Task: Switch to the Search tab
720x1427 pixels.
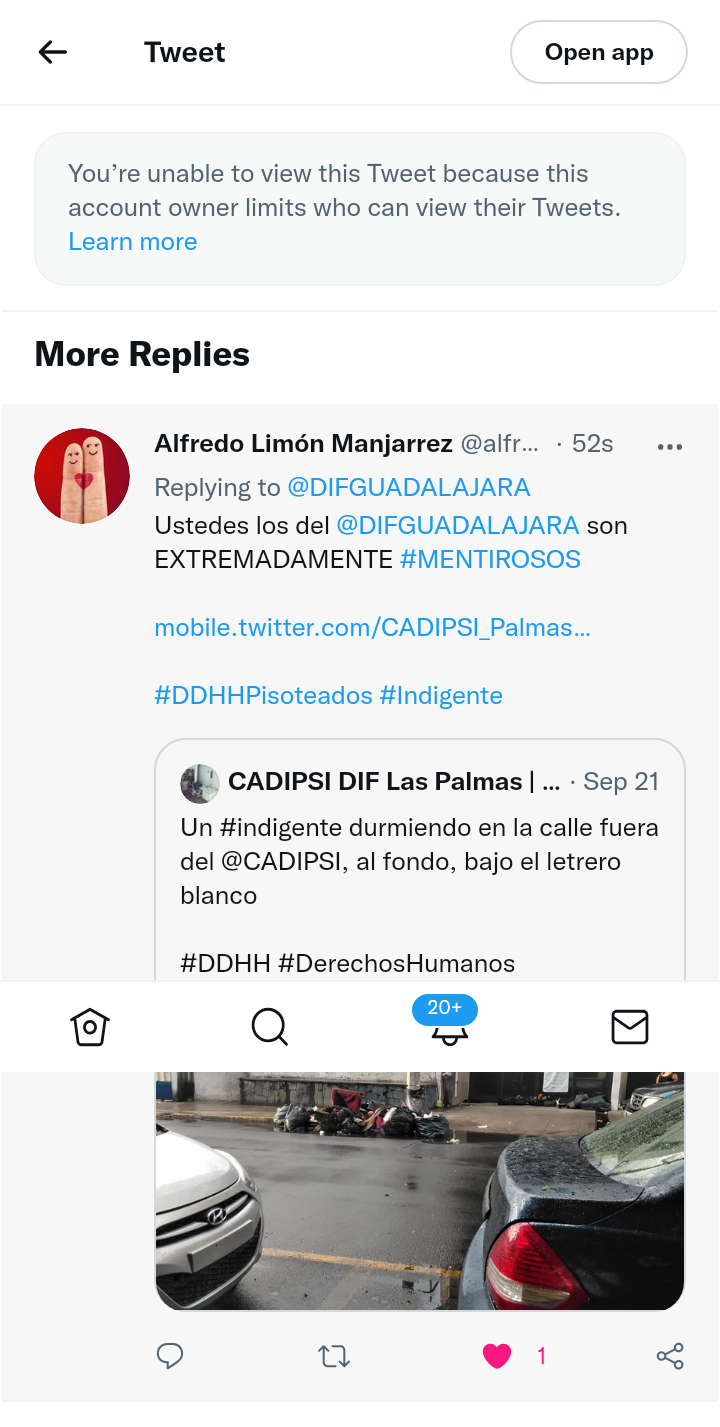Action: tap(270, 1027)
